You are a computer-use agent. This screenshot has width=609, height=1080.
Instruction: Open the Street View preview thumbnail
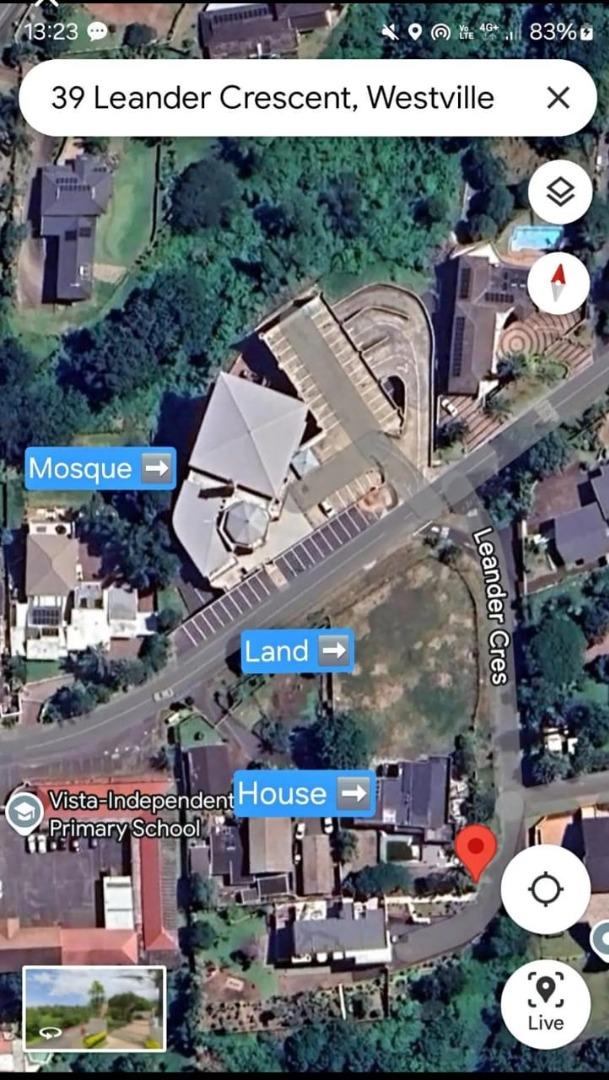[x=95, y=1008]
